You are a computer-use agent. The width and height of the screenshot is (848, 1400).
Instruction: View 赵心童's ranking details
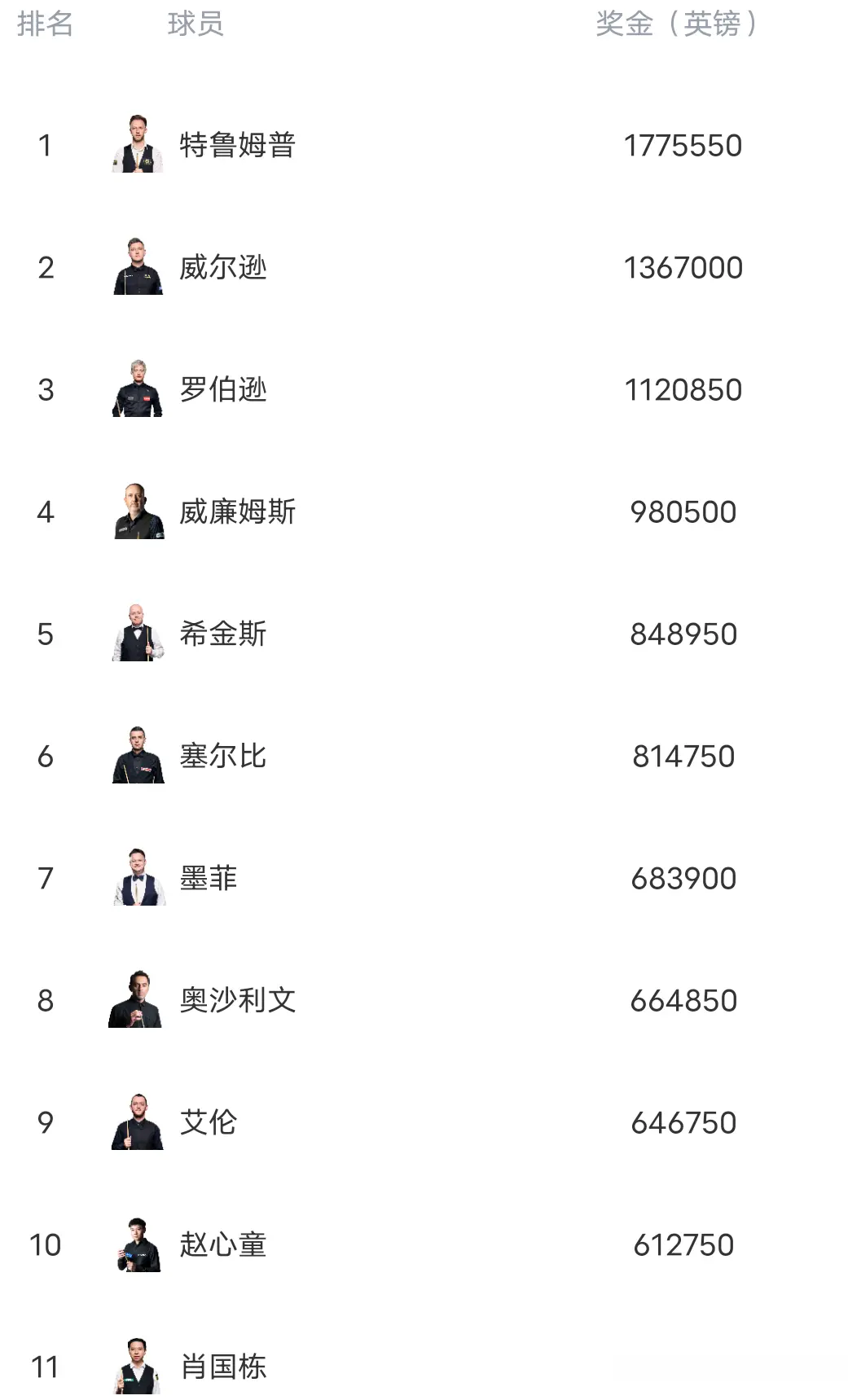pyautogui.click(x=222, y=1245)
